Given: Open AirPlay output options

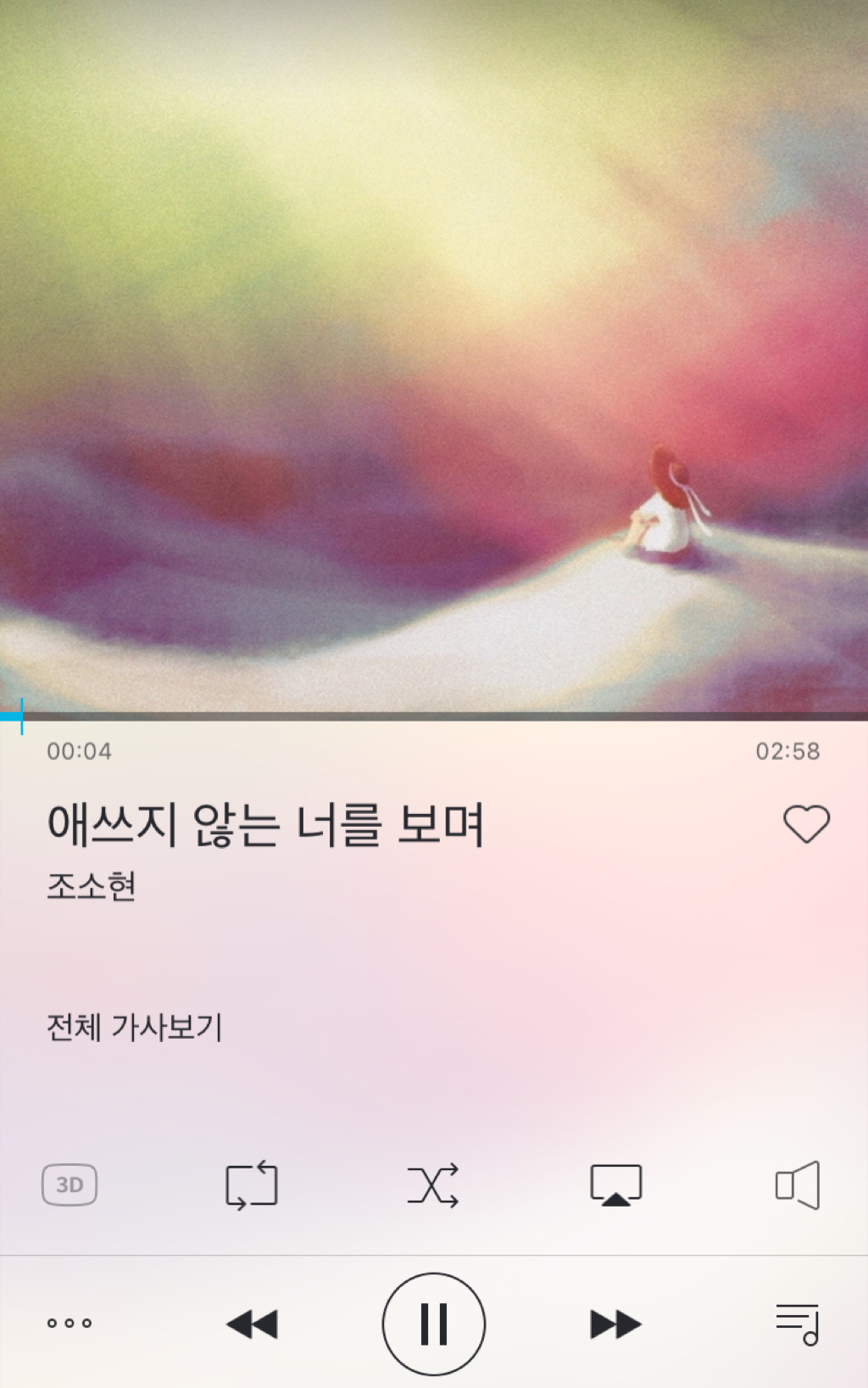Looking at the screenshot, I should [615, 1185].
